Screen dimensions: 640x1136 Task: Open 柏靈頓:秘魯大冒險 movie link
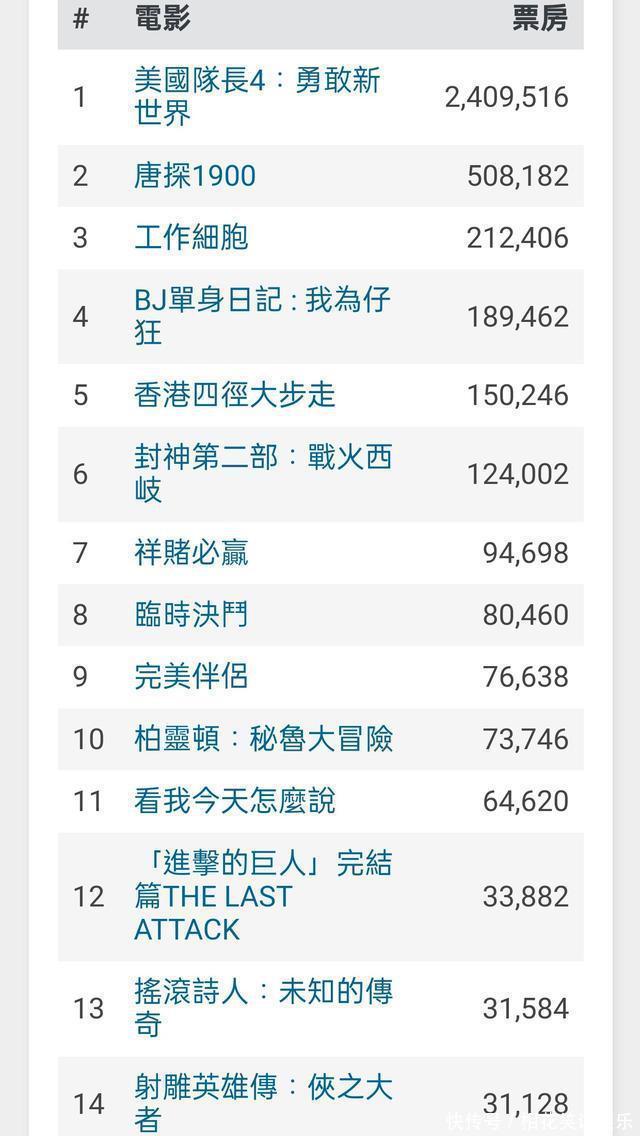264,739
